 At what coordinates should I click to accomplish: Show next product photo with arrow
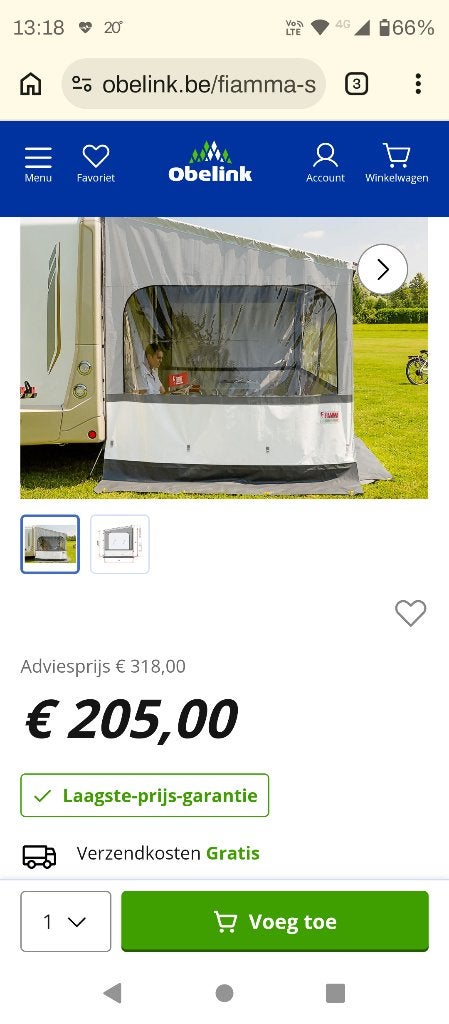click(382, 269)
